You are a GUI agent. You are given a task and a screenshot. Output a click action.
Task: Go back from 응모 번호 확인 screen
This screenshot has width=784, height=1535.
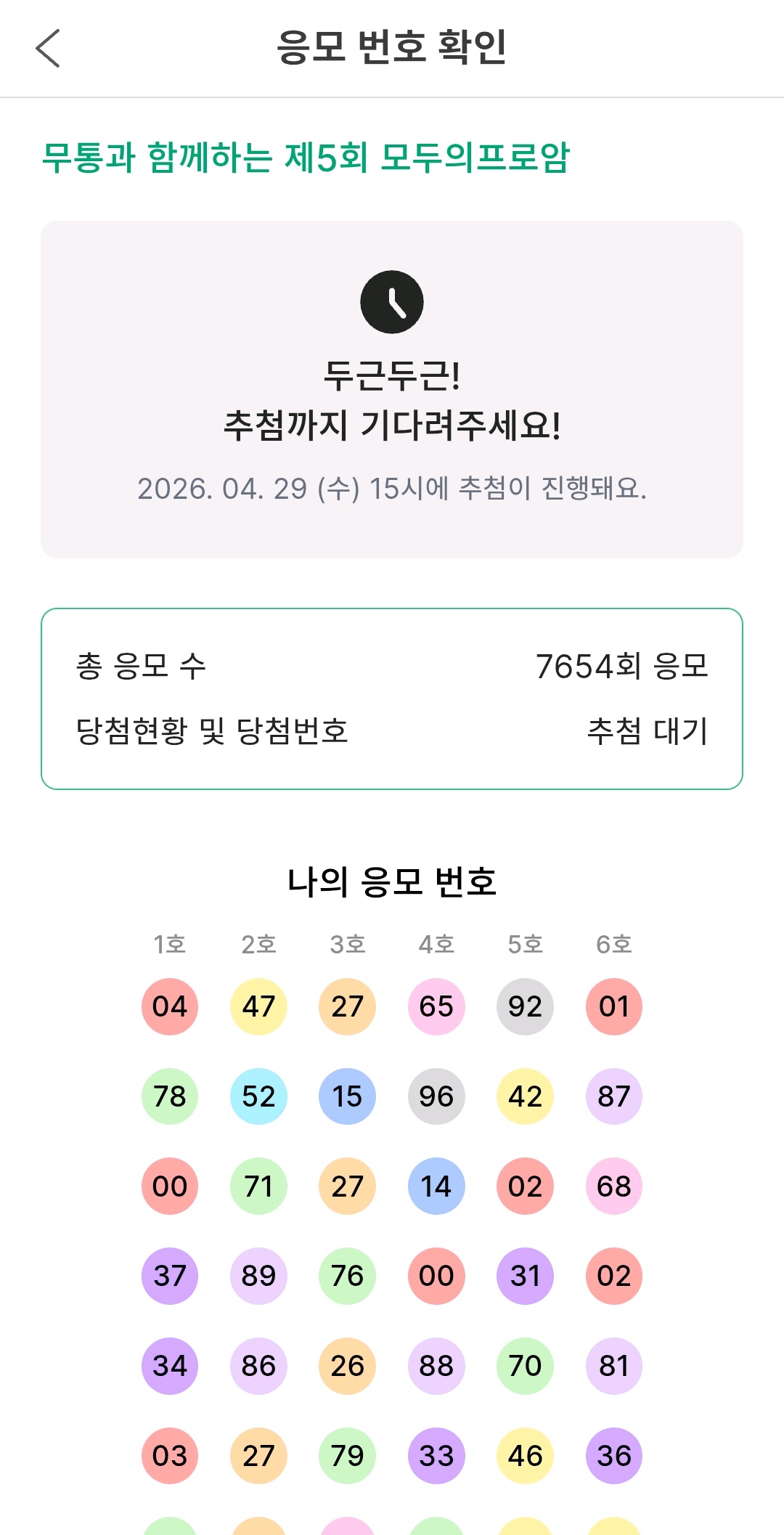click(48, 49)
